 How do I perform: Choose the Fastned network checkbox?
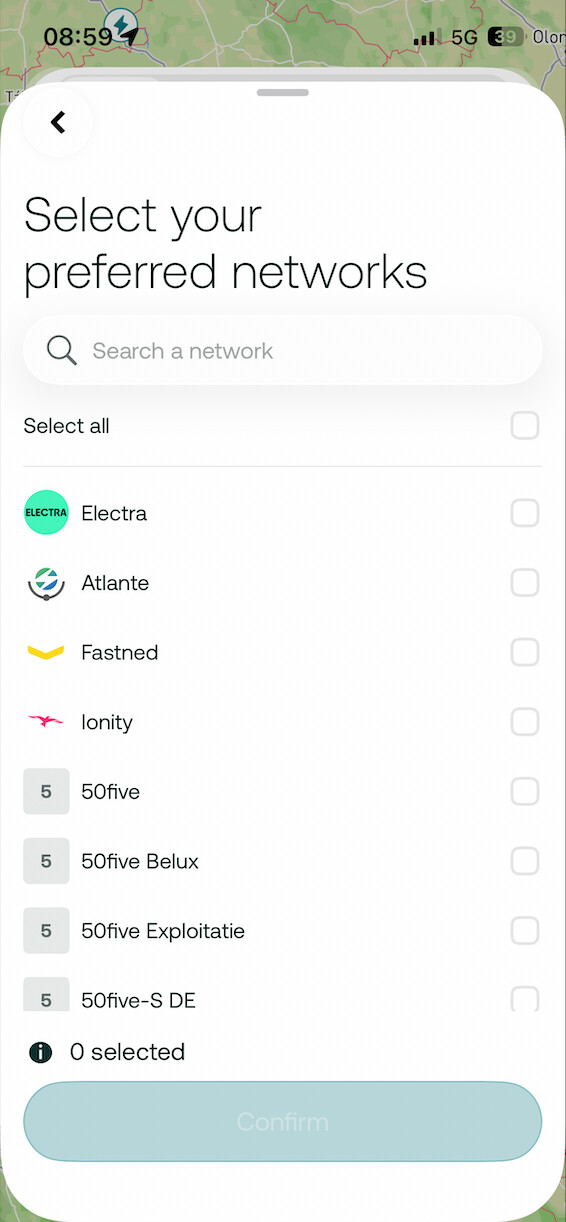click(x=525, y=652)
